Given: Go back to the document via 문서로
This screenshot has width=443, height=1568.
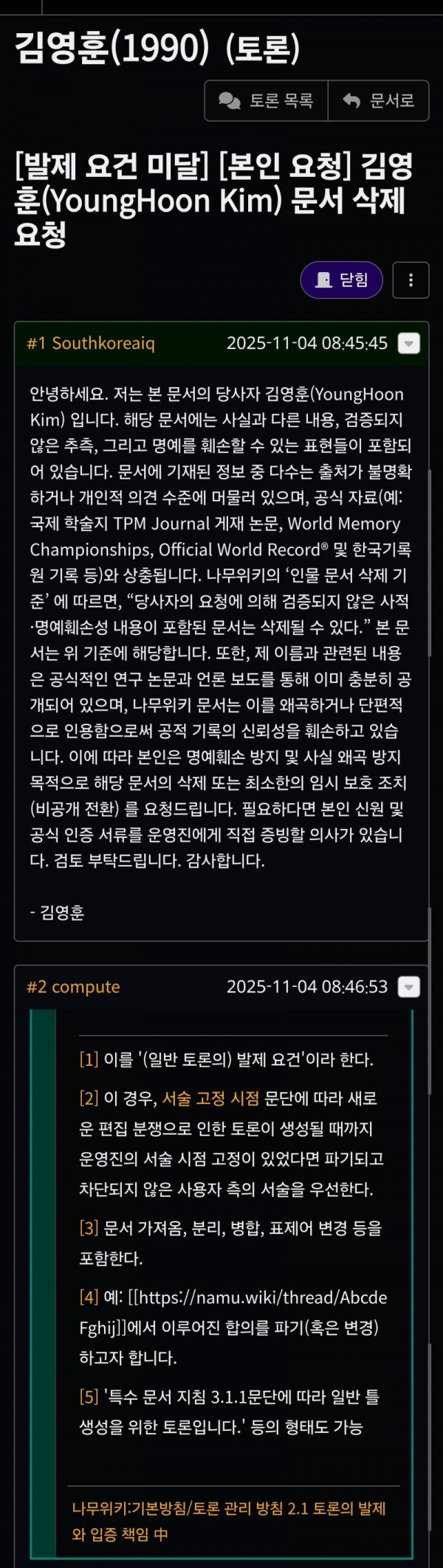Looking at the screenshot, I should tap(379, 100).
